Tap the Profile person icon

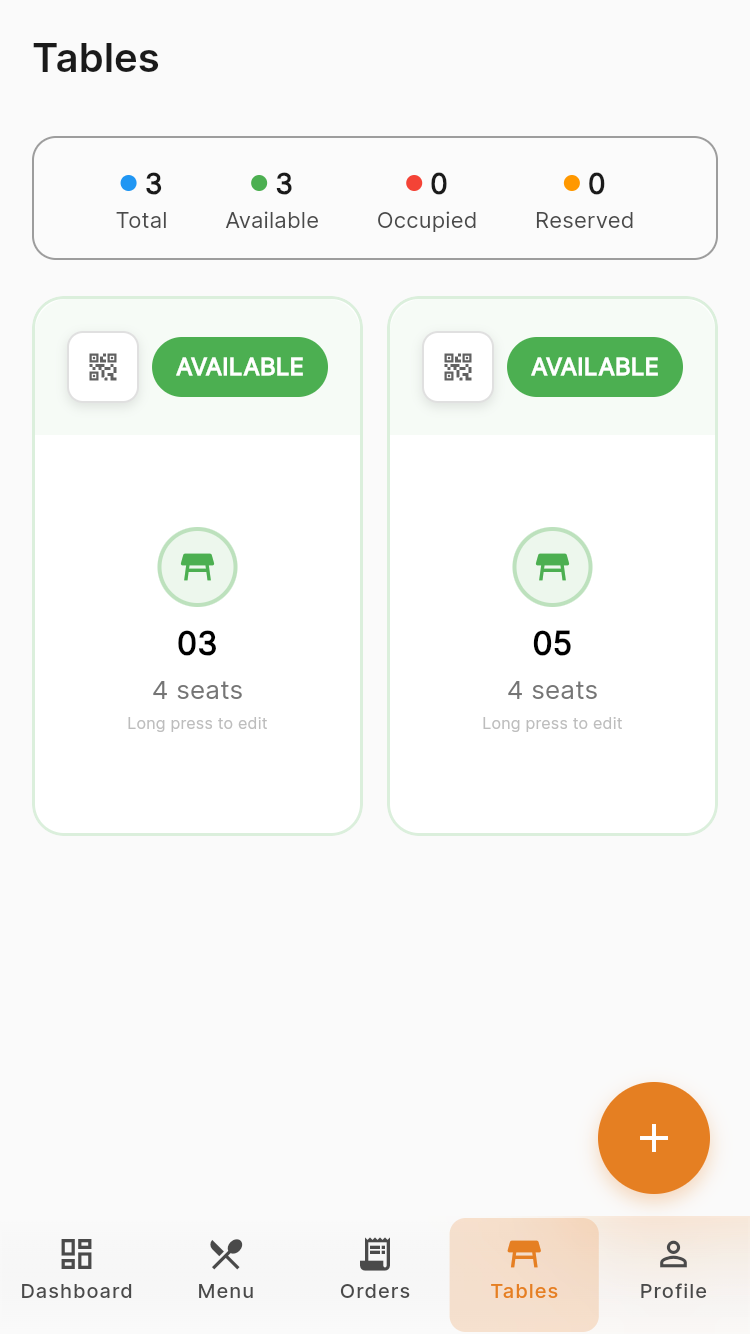point(673,1254)
